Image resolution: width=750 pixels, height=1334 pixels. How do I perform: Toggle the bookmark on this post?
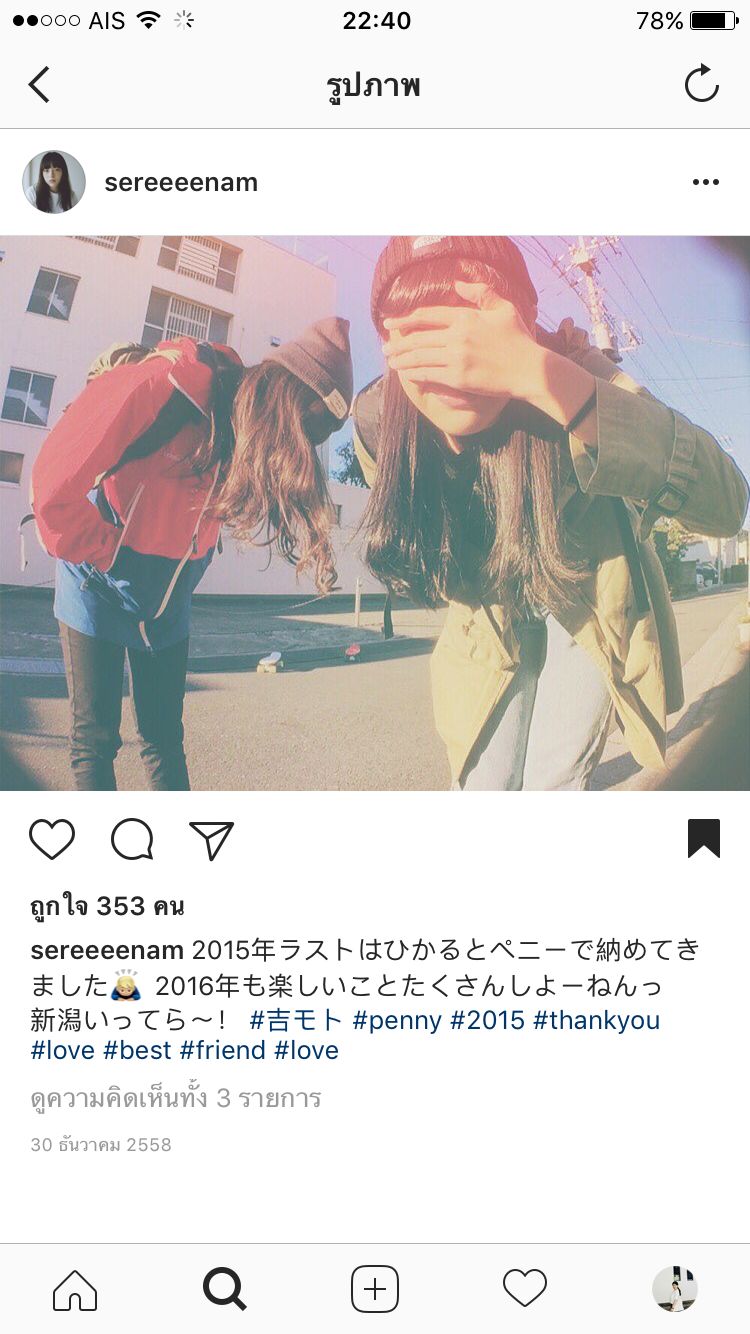(704, 839)
